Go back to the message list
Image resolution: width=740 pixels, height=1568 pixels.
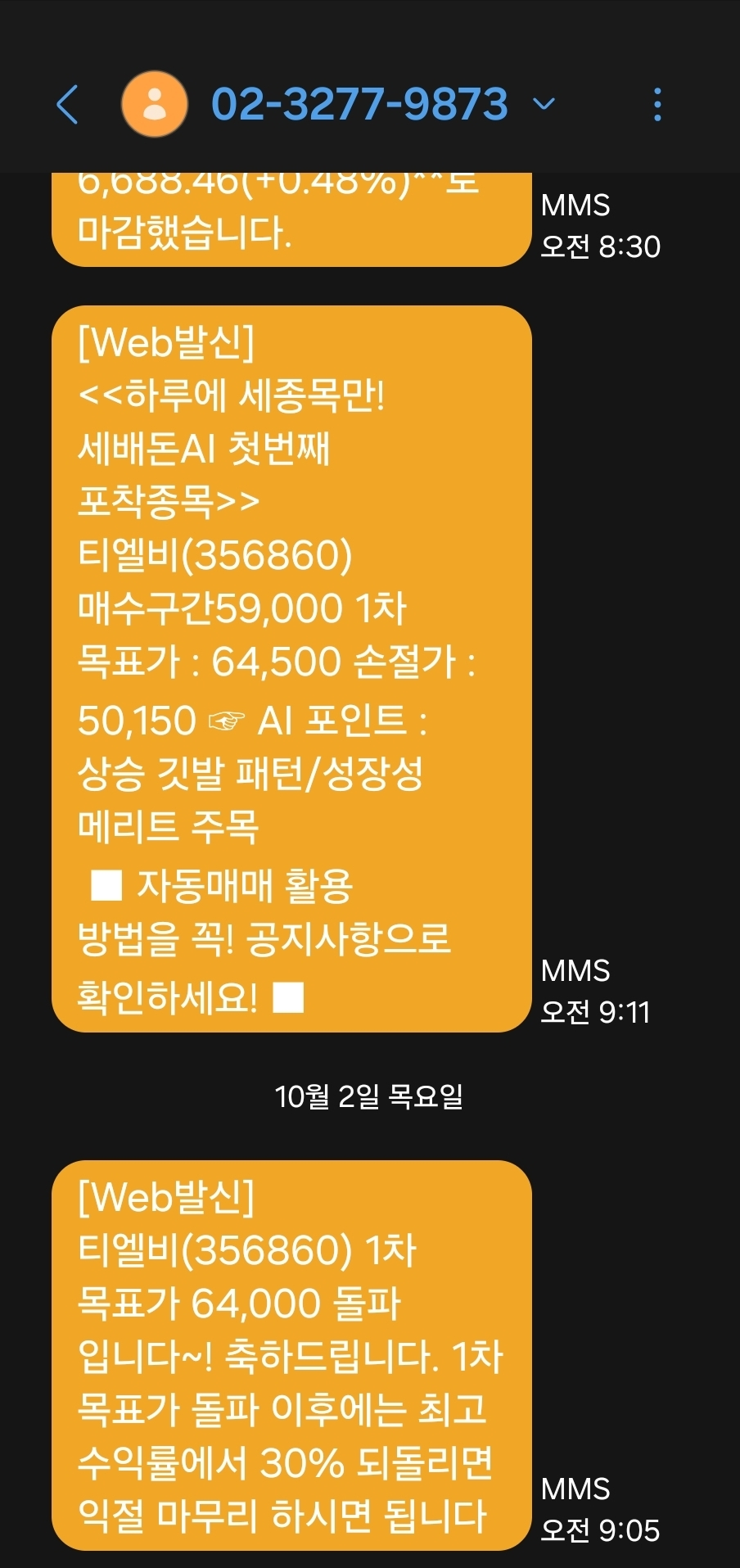click(67, 105)
